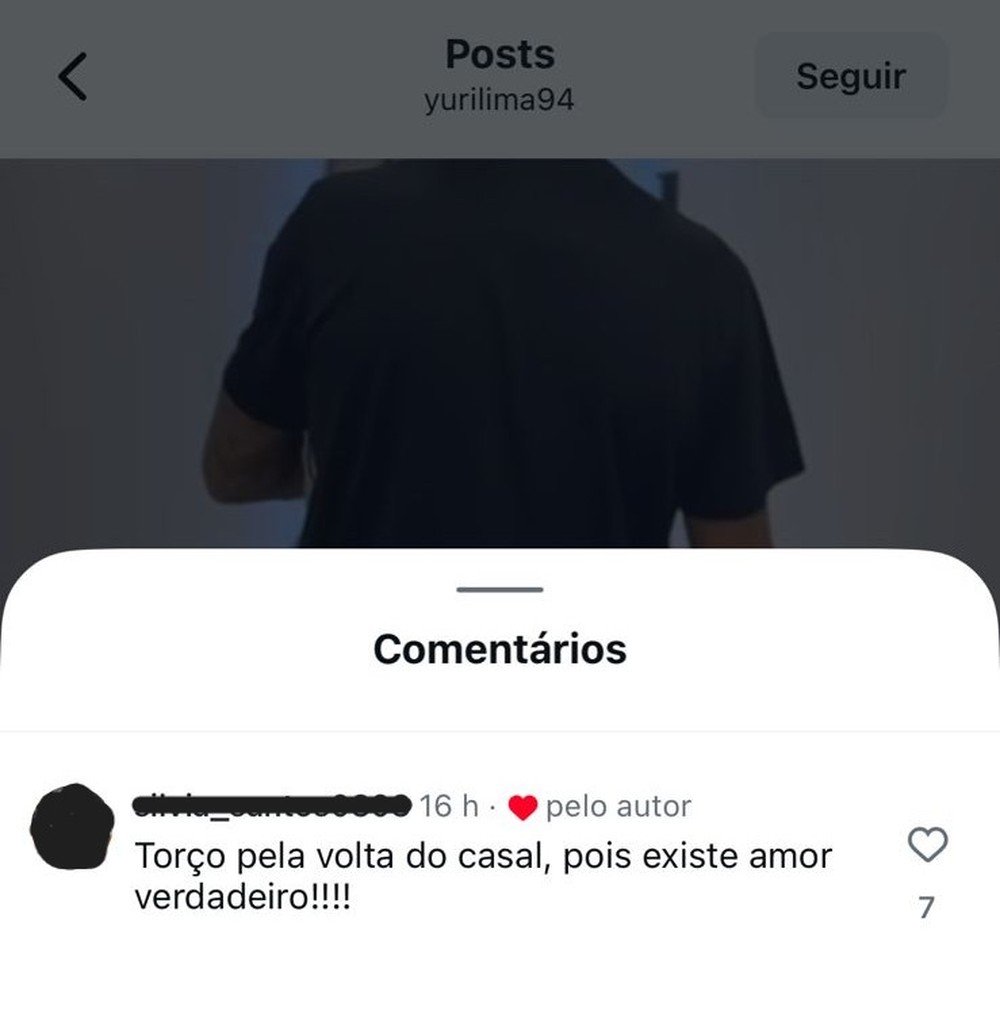
Task: Click the back navigation icon in the header
Action: 72,75
